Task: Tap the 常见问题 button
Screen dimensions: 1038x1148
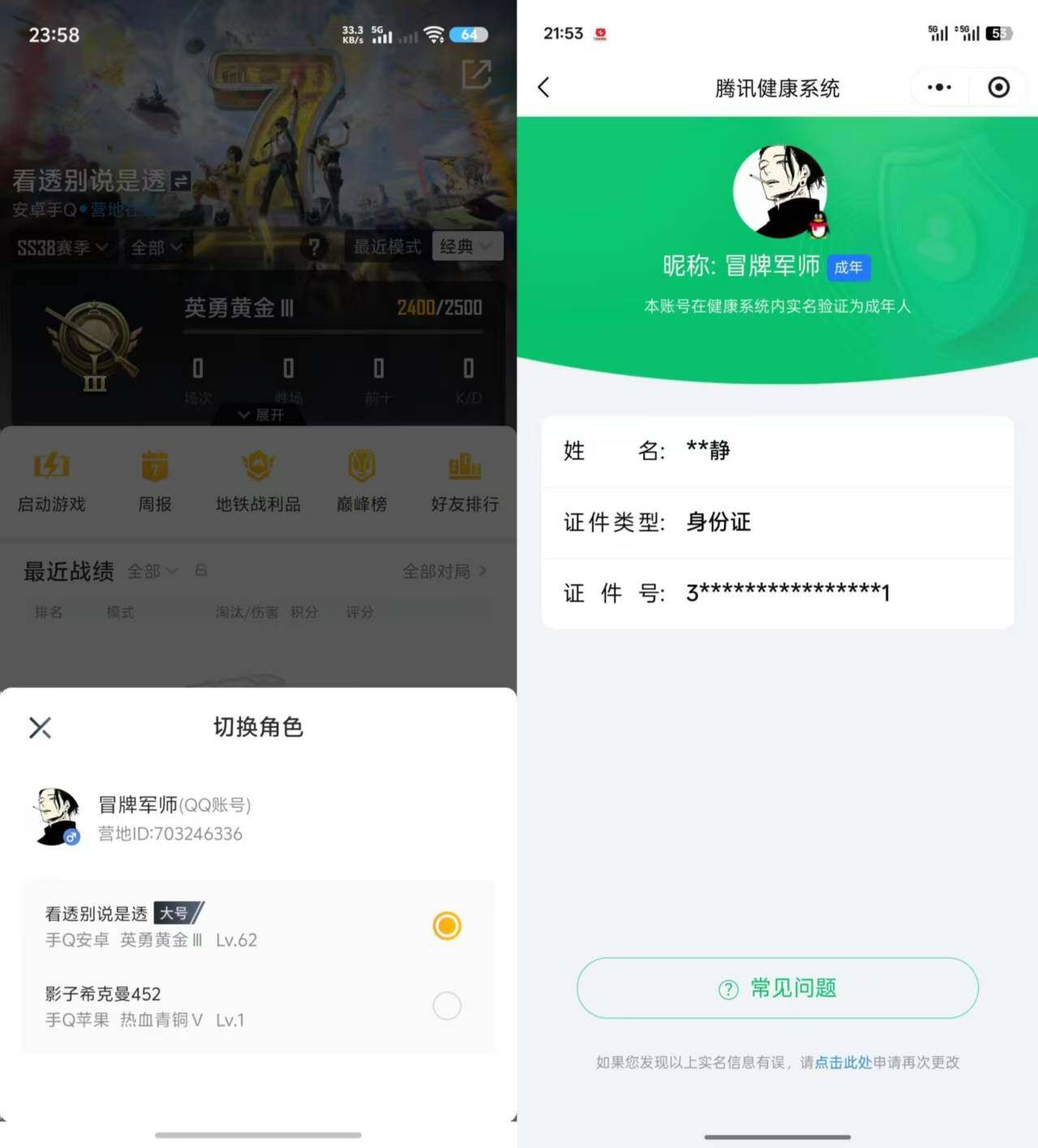Action: click(776, 988)
